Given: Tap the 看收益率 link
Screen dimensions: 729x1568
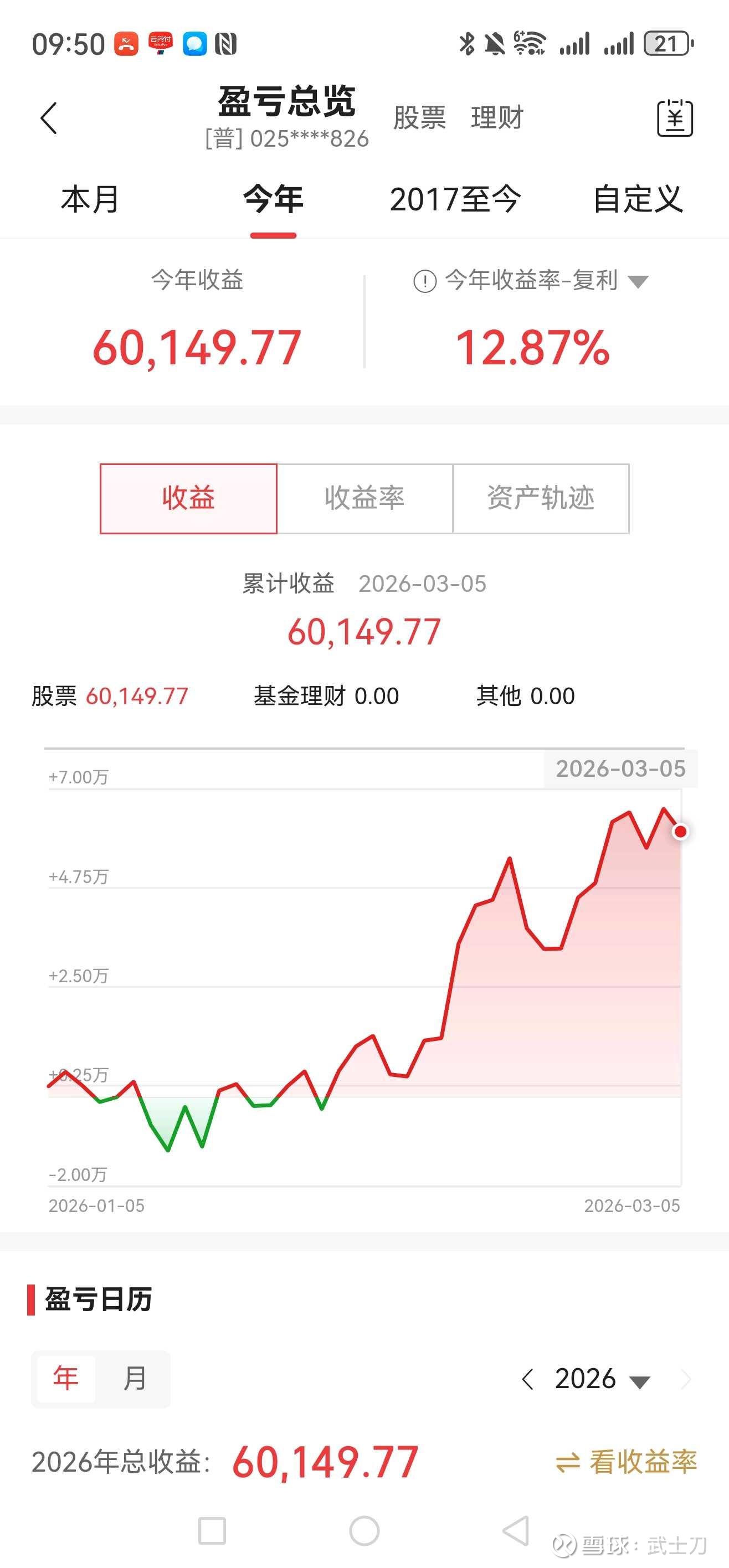Looking at the screenshot, I should (627, 1462).
